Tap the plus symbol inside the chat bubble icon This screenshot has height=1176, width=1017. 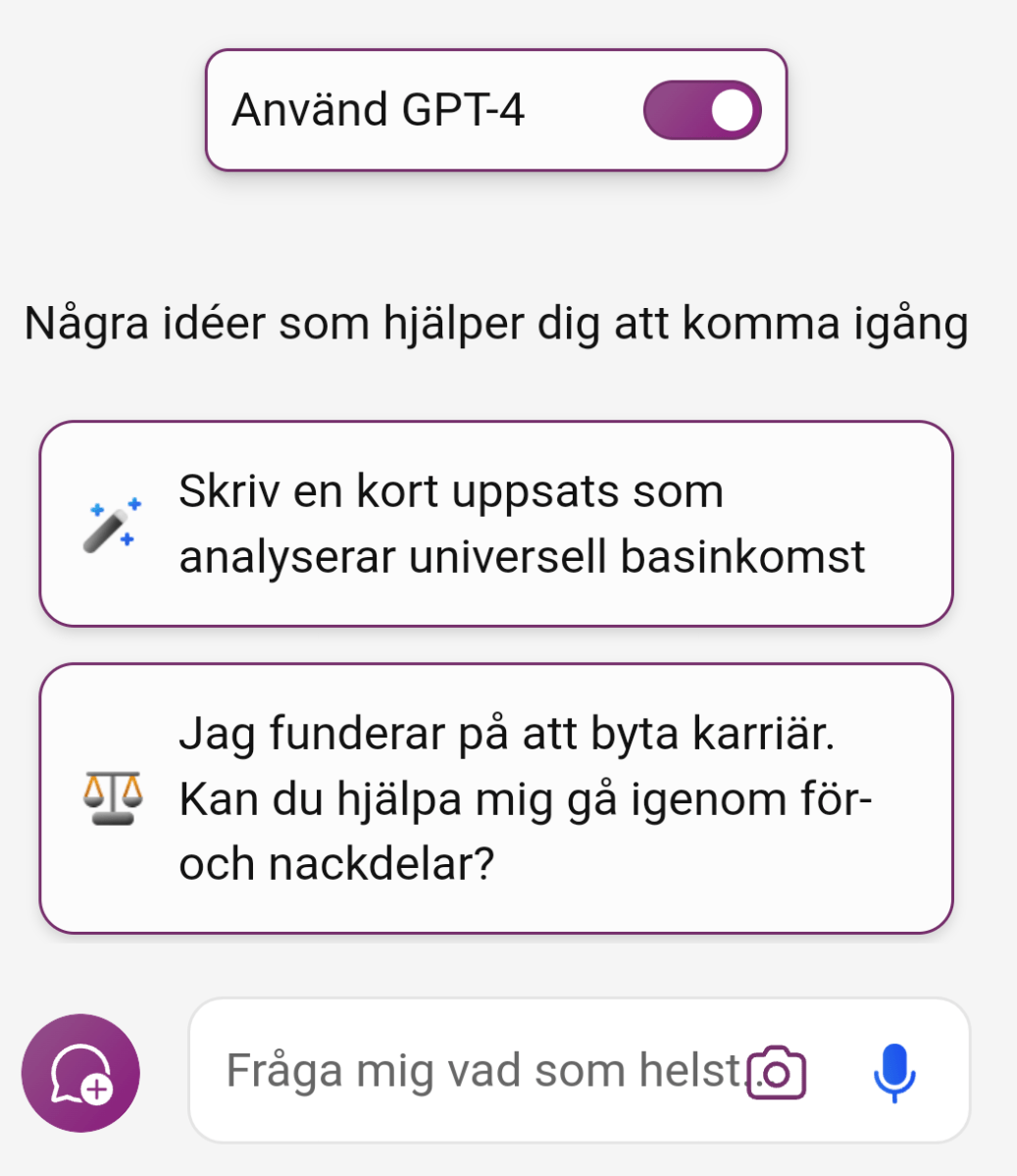pos(96,1089)
